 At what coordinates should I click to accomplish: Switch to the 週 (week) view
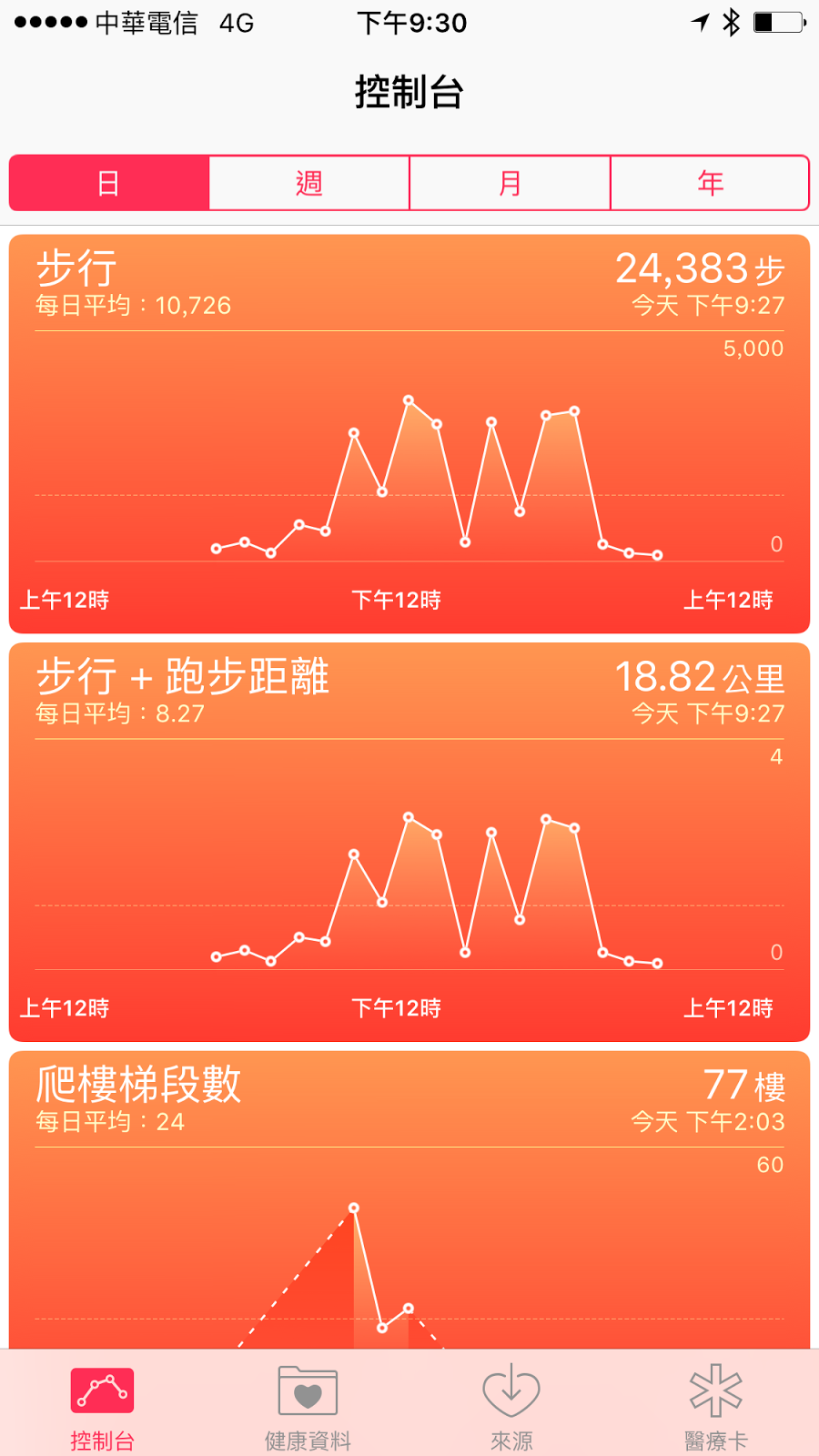coord(309,183)
